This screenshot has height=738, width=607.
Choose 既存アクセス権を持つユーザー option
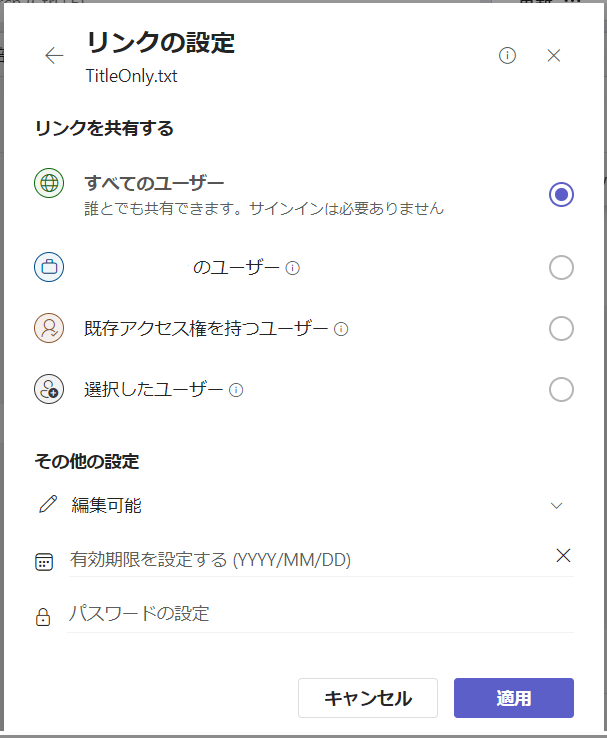pyautogui.click(x=561, y=329)
